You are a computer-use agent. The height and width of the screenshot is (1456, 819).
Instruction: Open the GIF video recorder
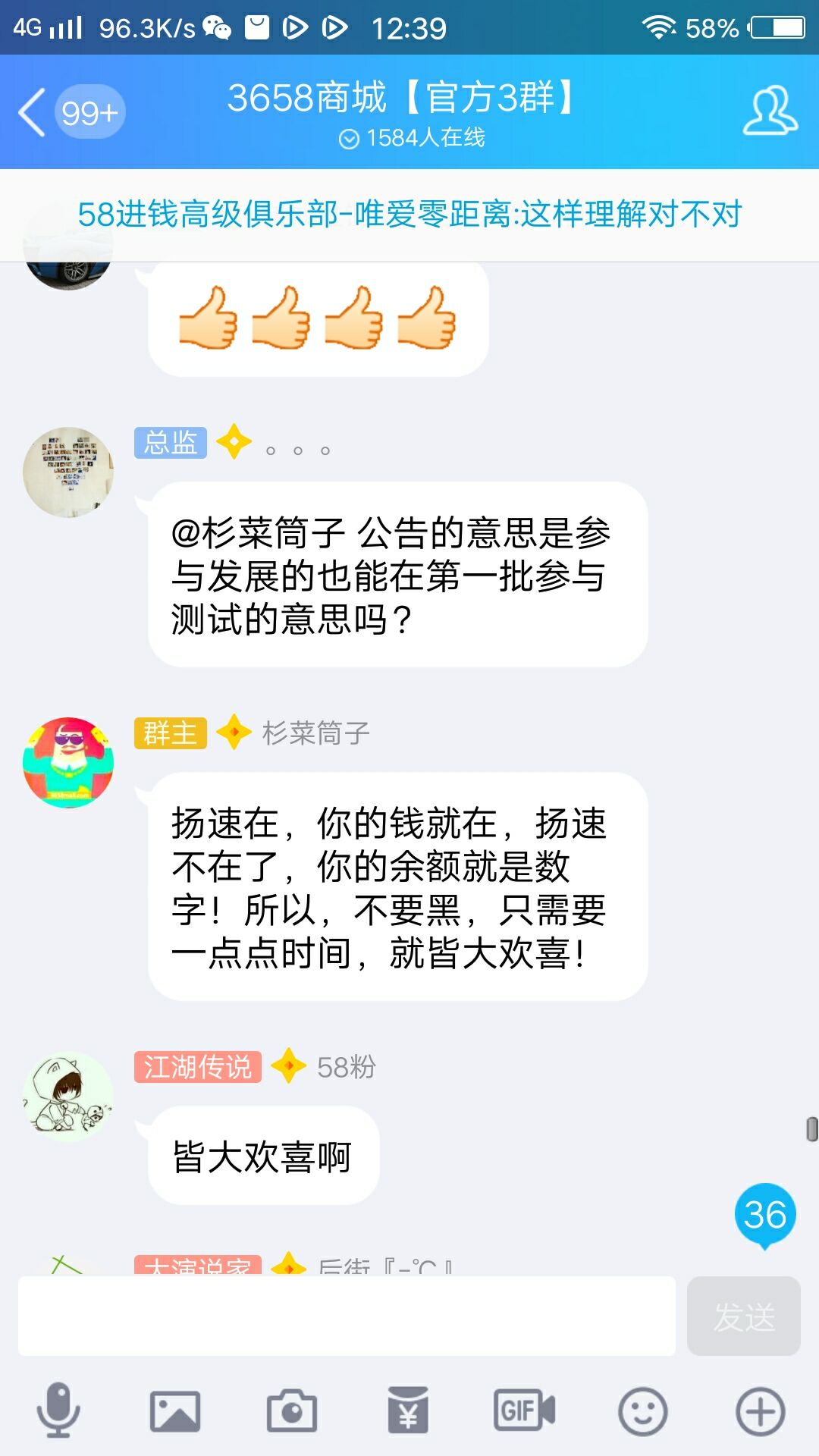pos(525,1410)
